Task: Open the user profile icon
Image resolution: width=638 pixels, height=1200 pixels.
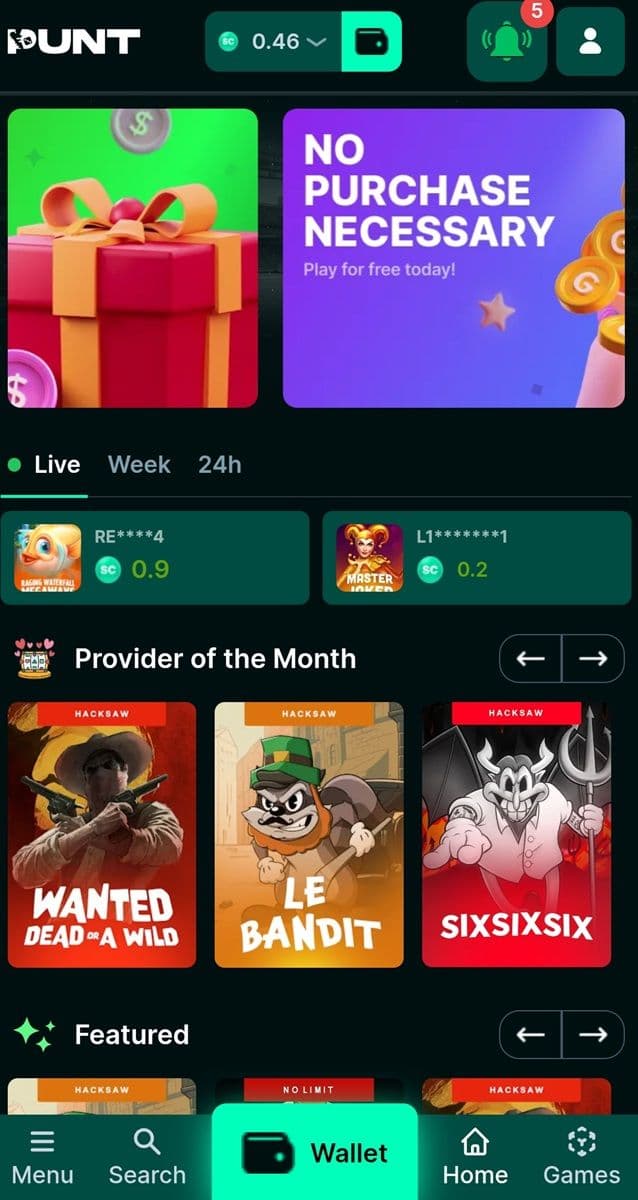Action: [x=590, y=42]
